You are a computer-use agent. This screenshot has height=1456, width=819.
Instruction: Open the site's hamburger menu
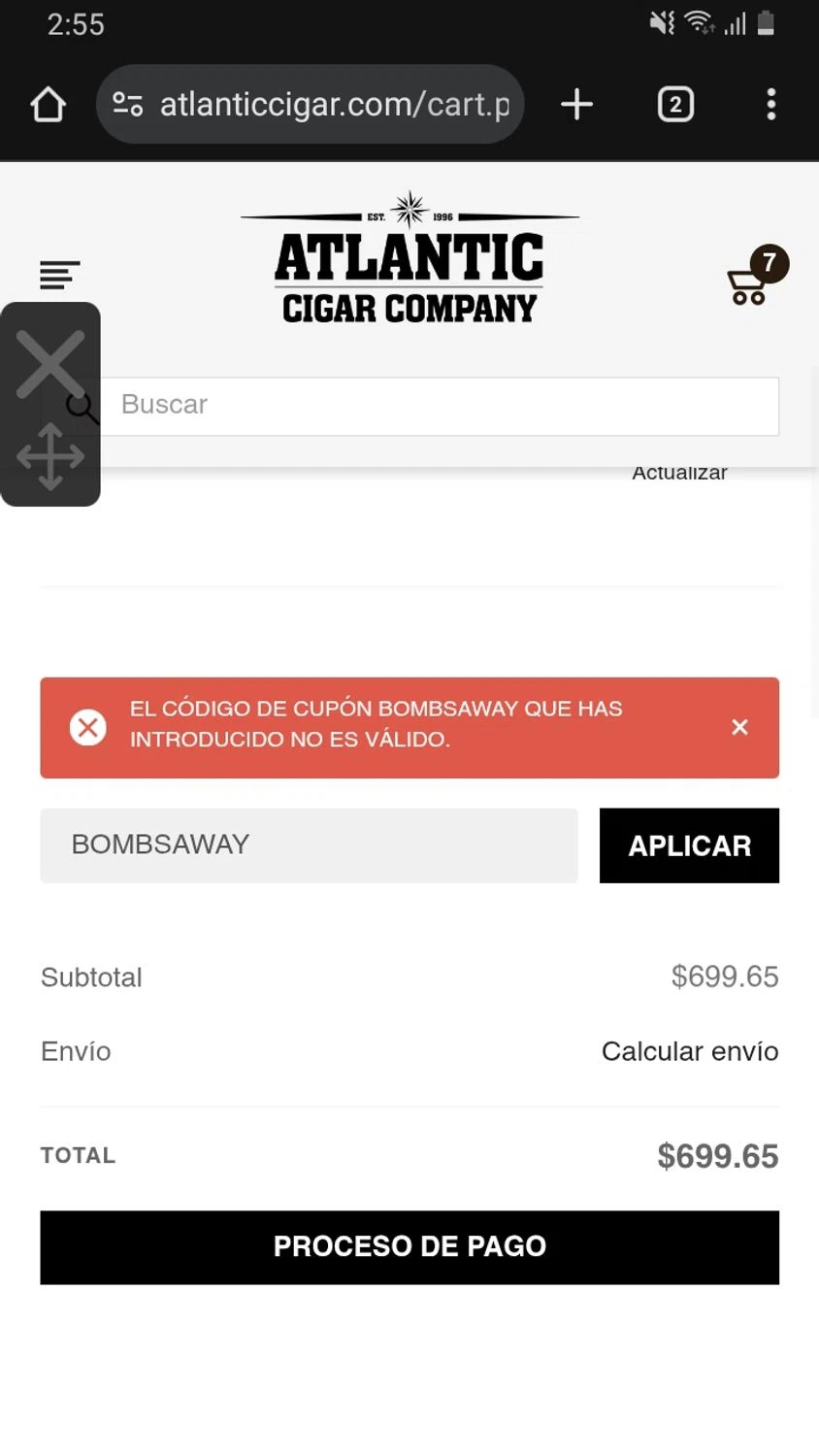coord(59,276)
